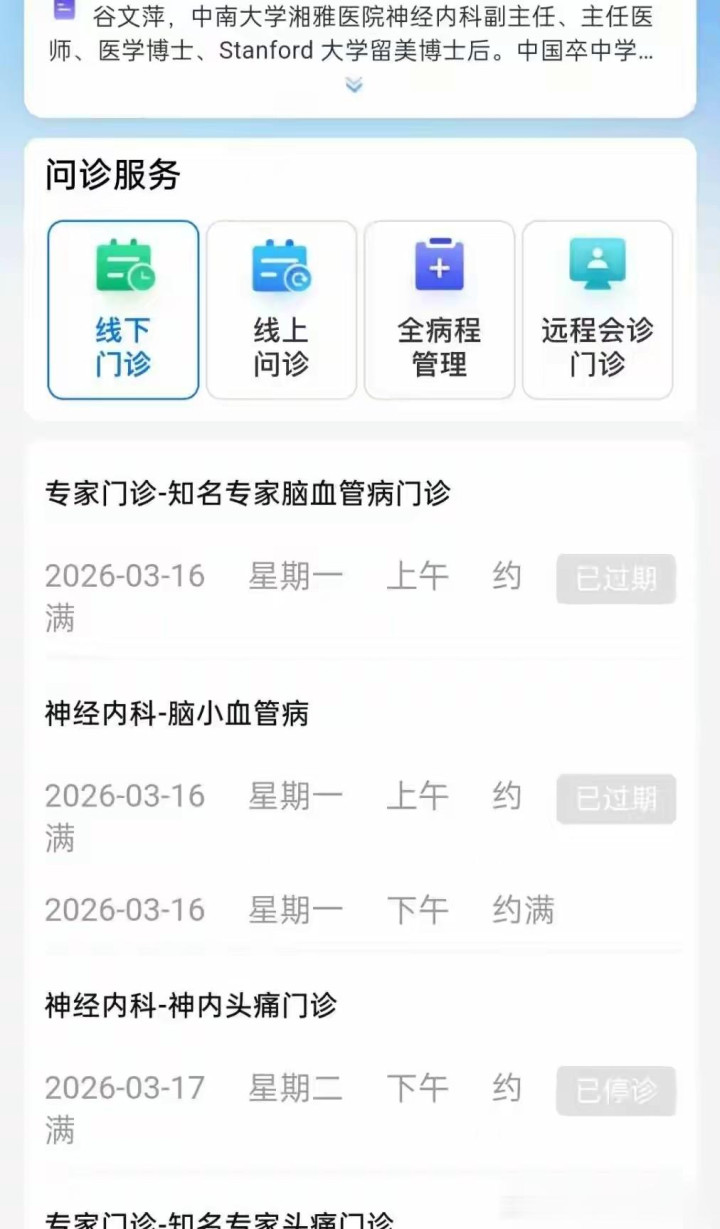The image size is (720, 1229).
Task: Open 全病程管理 service
Action: (439, 310)
